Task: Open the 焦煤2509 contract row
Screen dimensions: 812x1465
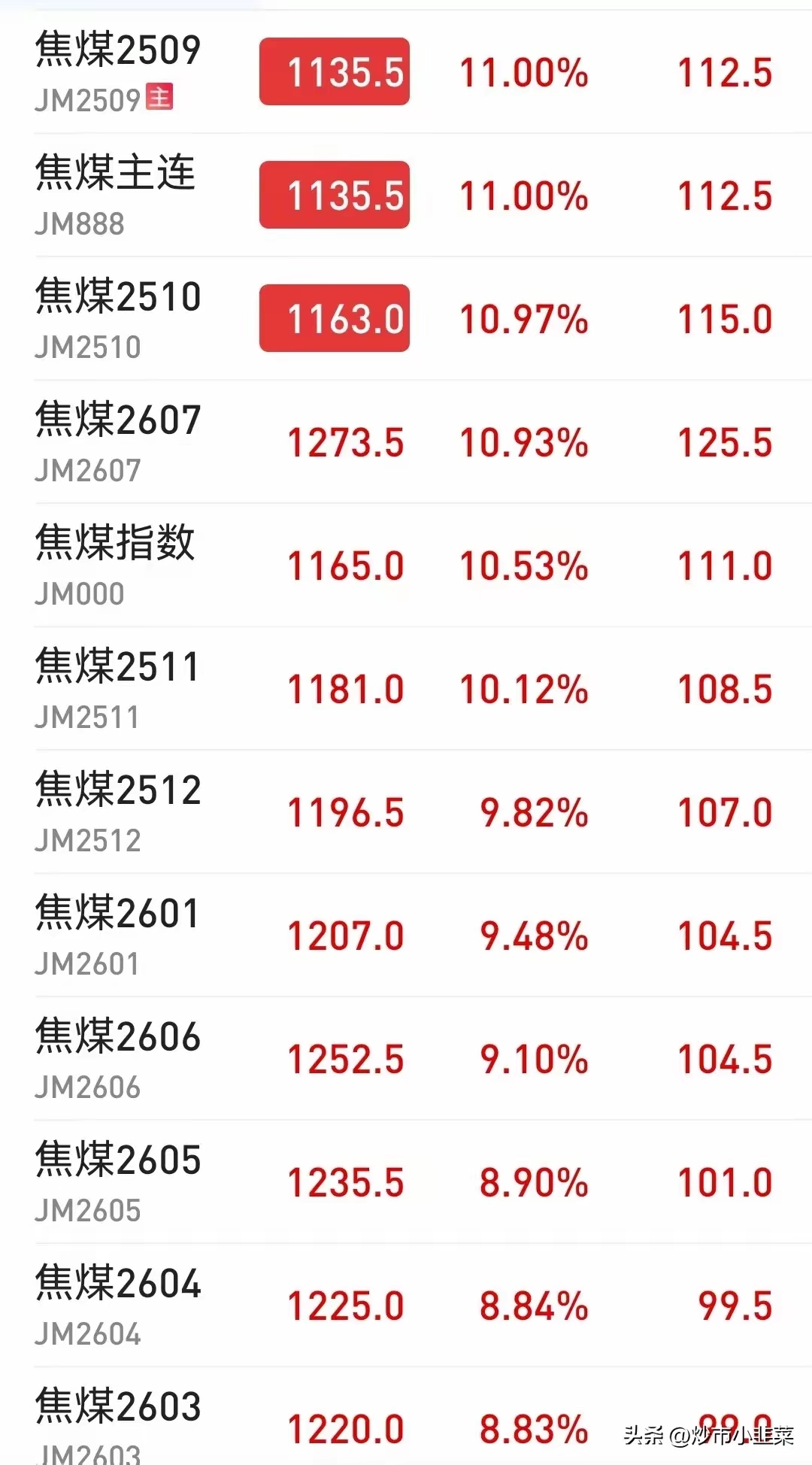Action: (x=406, y=72)
